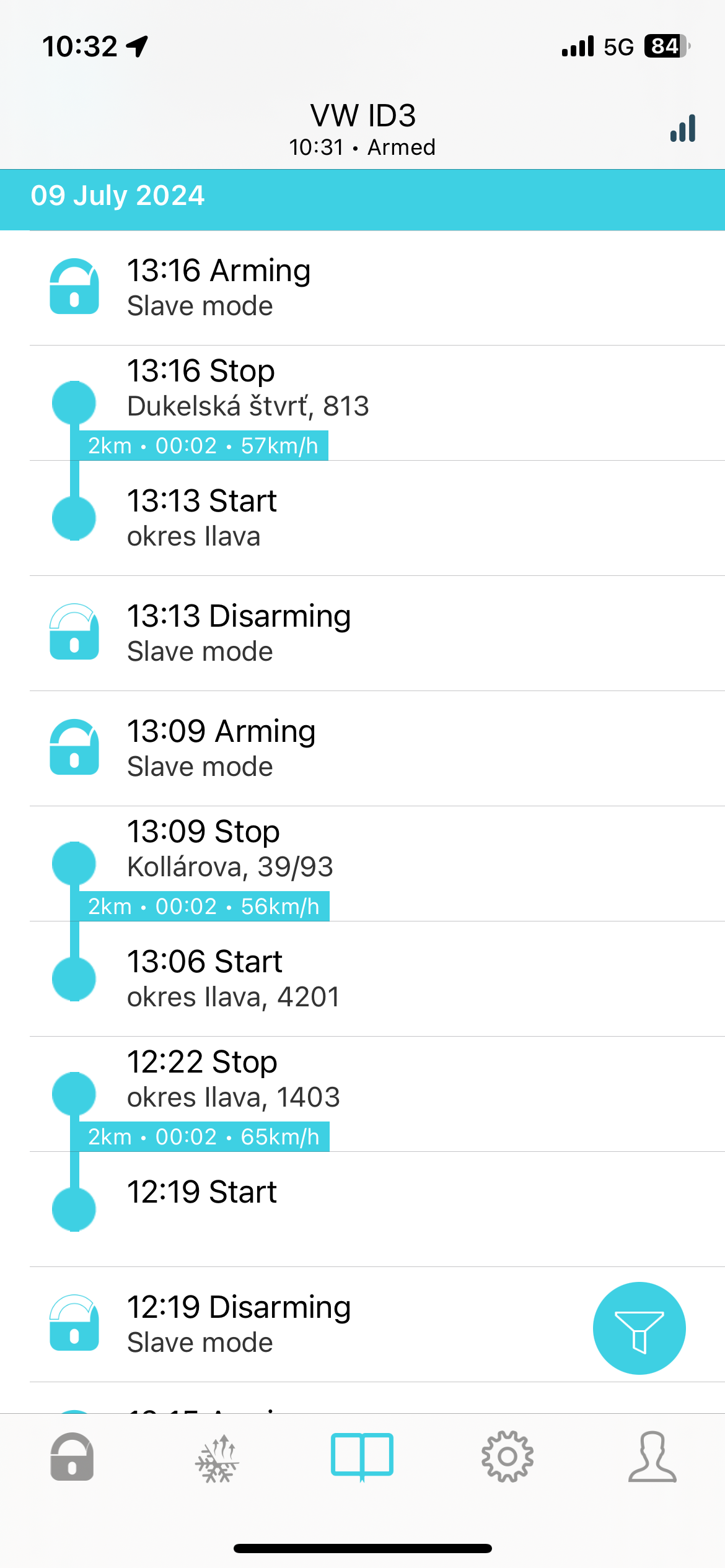Viewport: 725px width, 1568px height.
Task: Open the signal strength icon in header
Action: [x=683, y=128]
